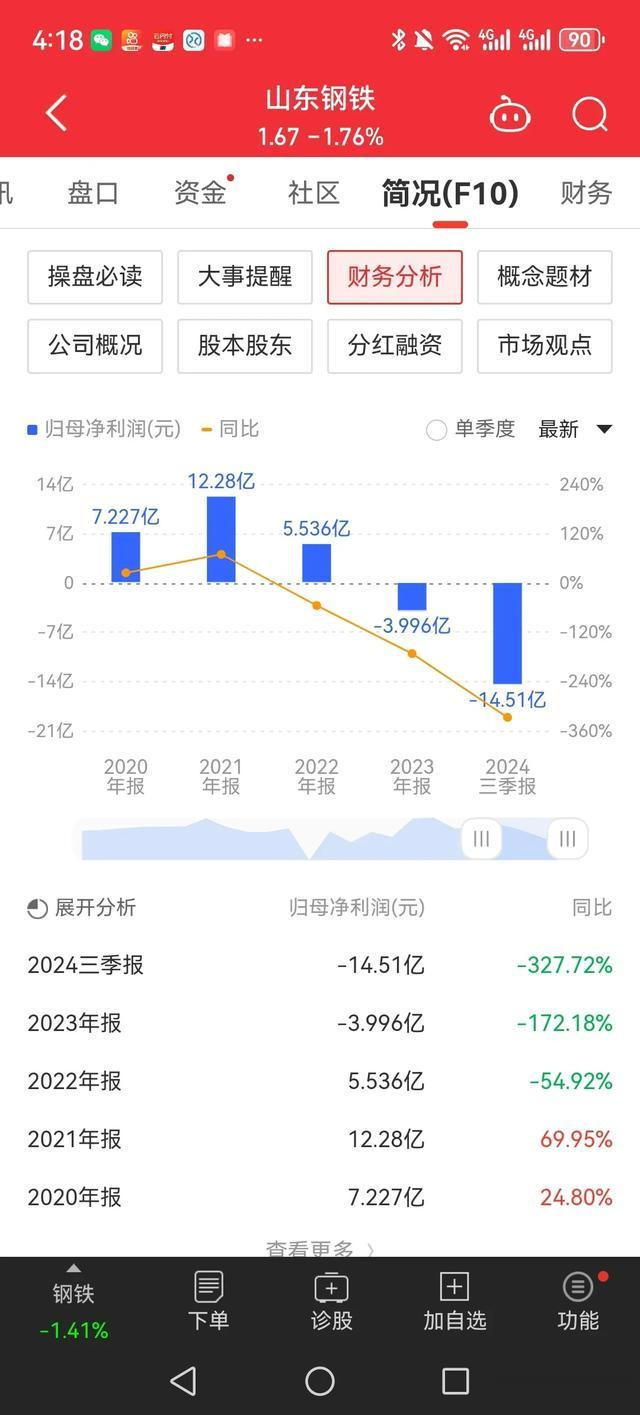640x1415 pixels.
Task: Open the robot assistant icon
Action: 510,115
